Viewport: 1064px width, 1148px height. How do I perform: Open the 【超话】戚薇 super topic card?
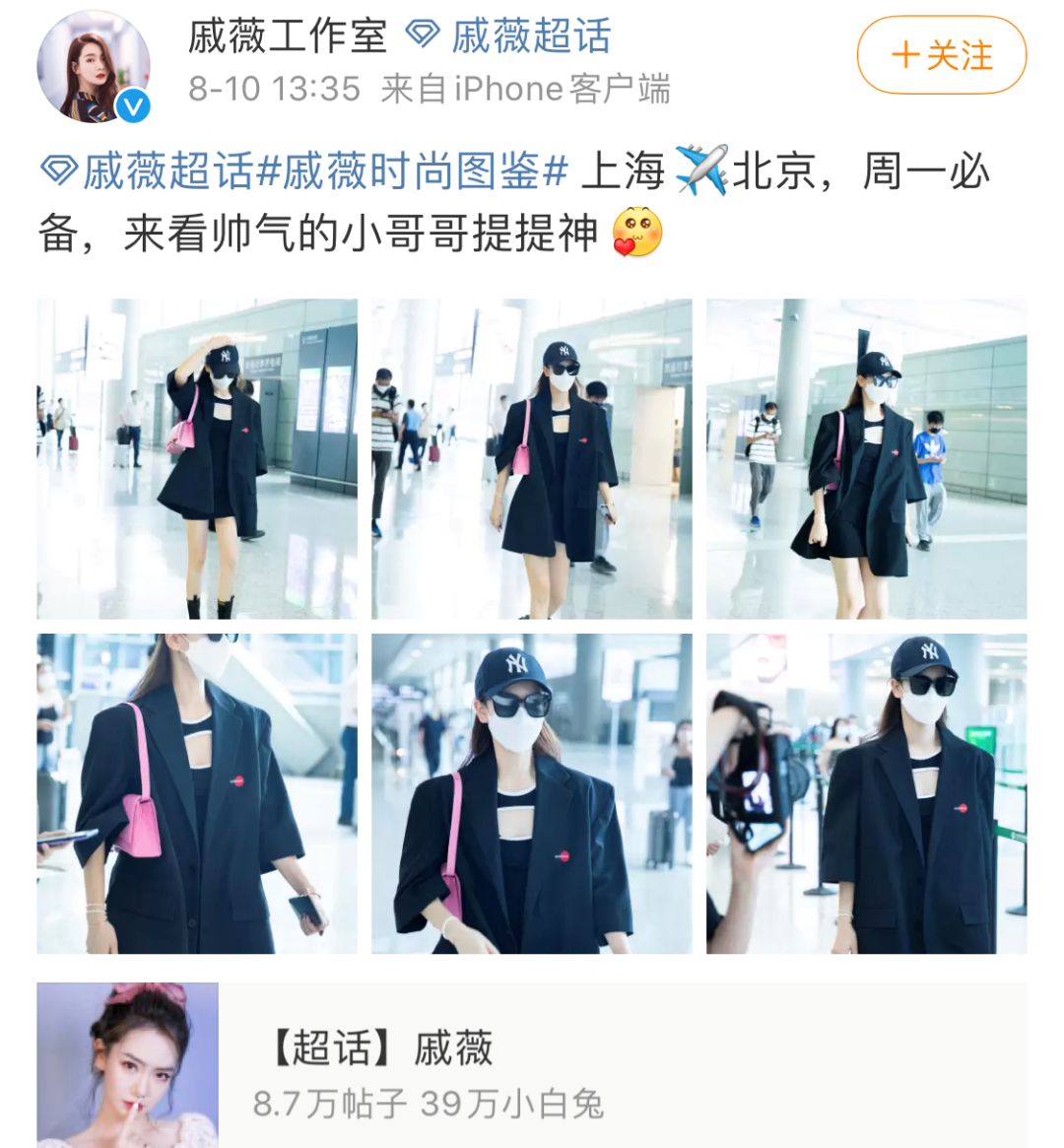531,1066
